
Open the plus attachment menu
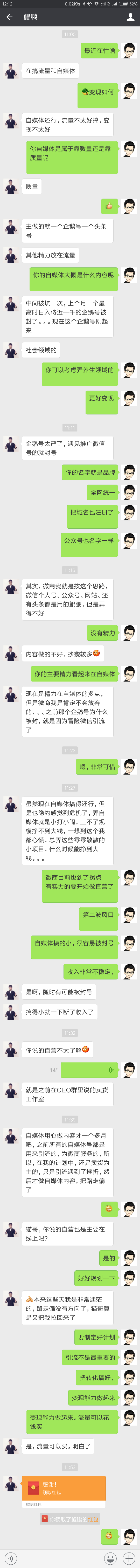point(129,1558)
